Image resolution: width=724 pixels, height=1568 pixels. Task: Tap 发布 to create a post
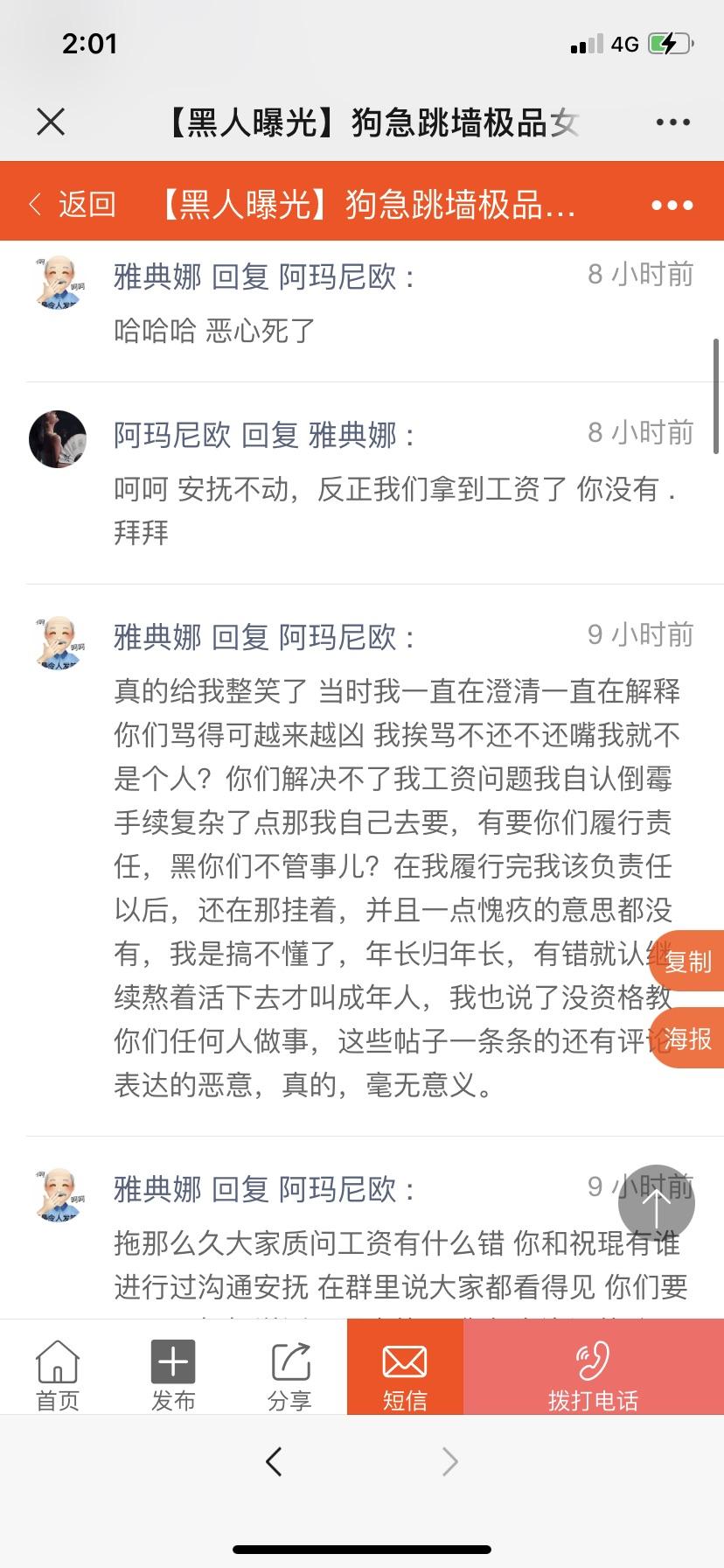(173, 1375)
